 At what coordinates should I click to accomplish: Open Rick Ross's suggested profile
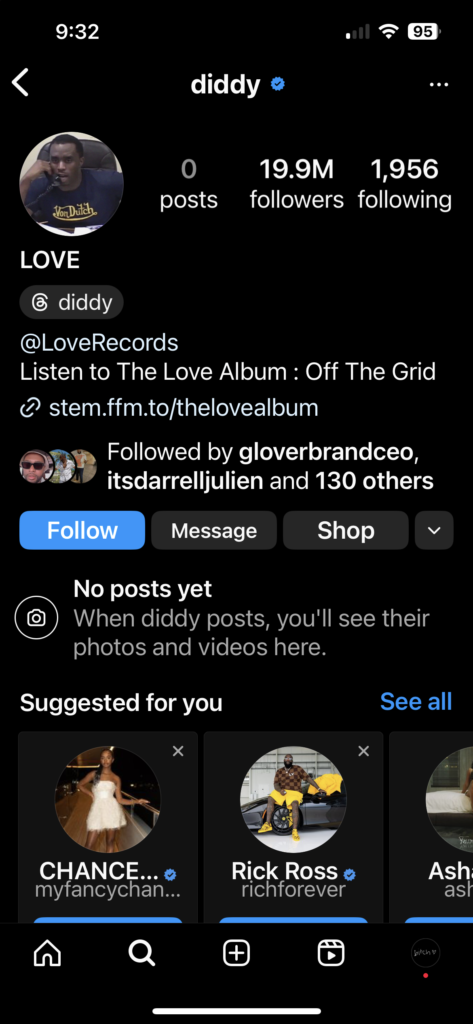point(293,800)
